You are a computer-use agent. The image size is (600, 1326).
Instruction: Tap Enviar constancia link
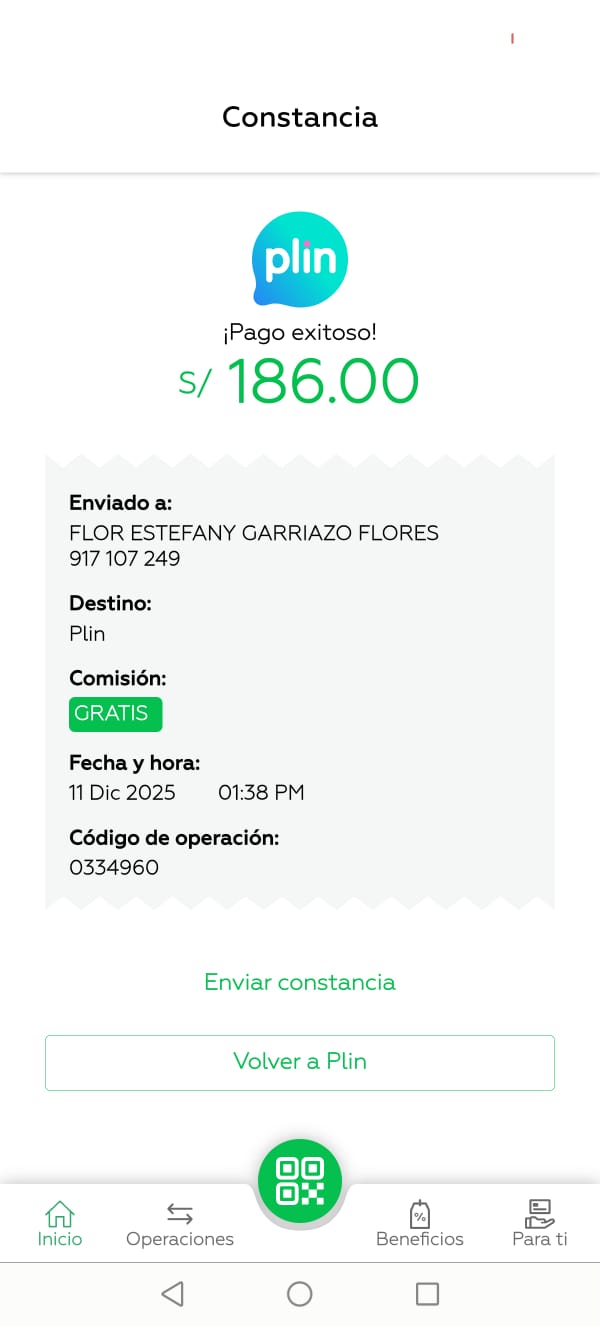click(x=300, y=982)
